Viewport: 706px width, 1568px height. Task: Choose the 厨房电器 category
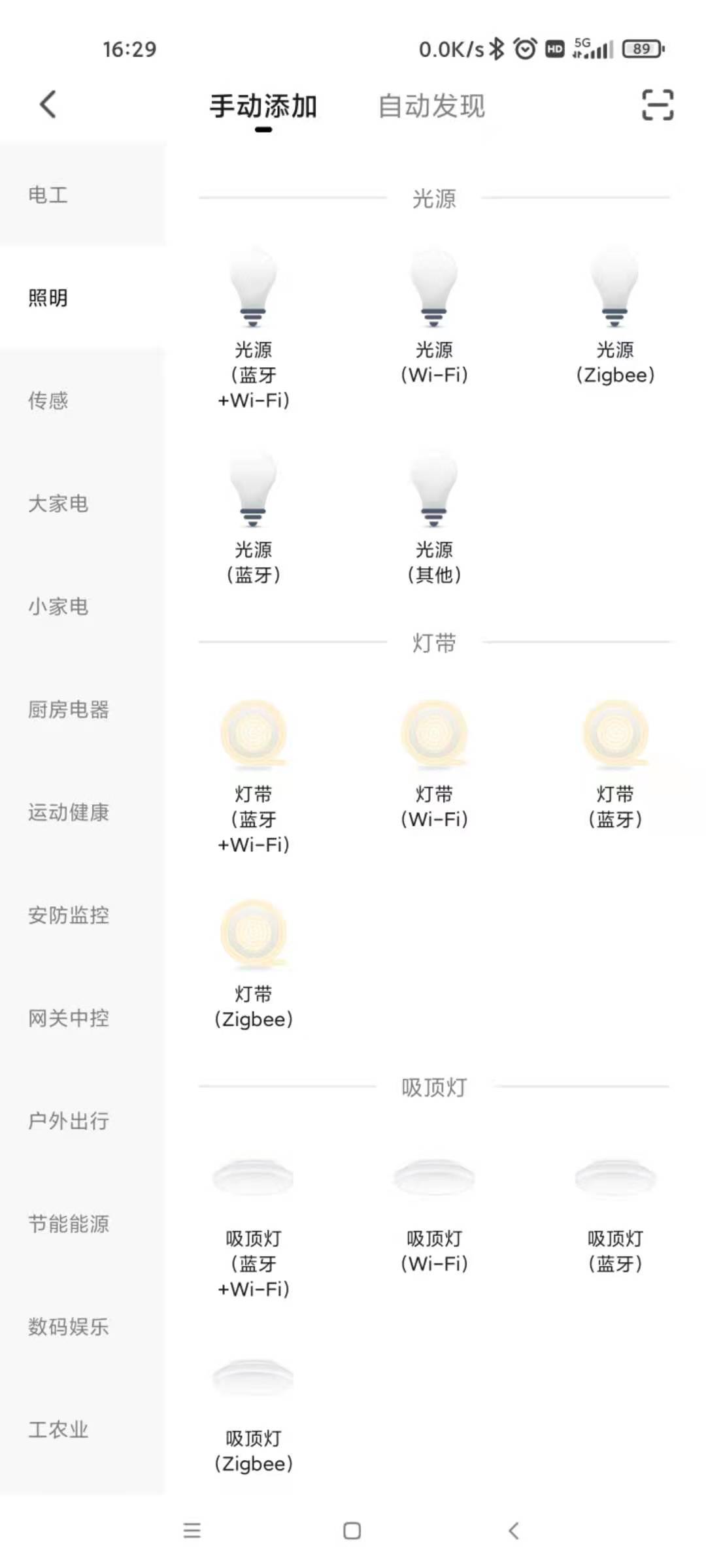click(x=69, y=710)
